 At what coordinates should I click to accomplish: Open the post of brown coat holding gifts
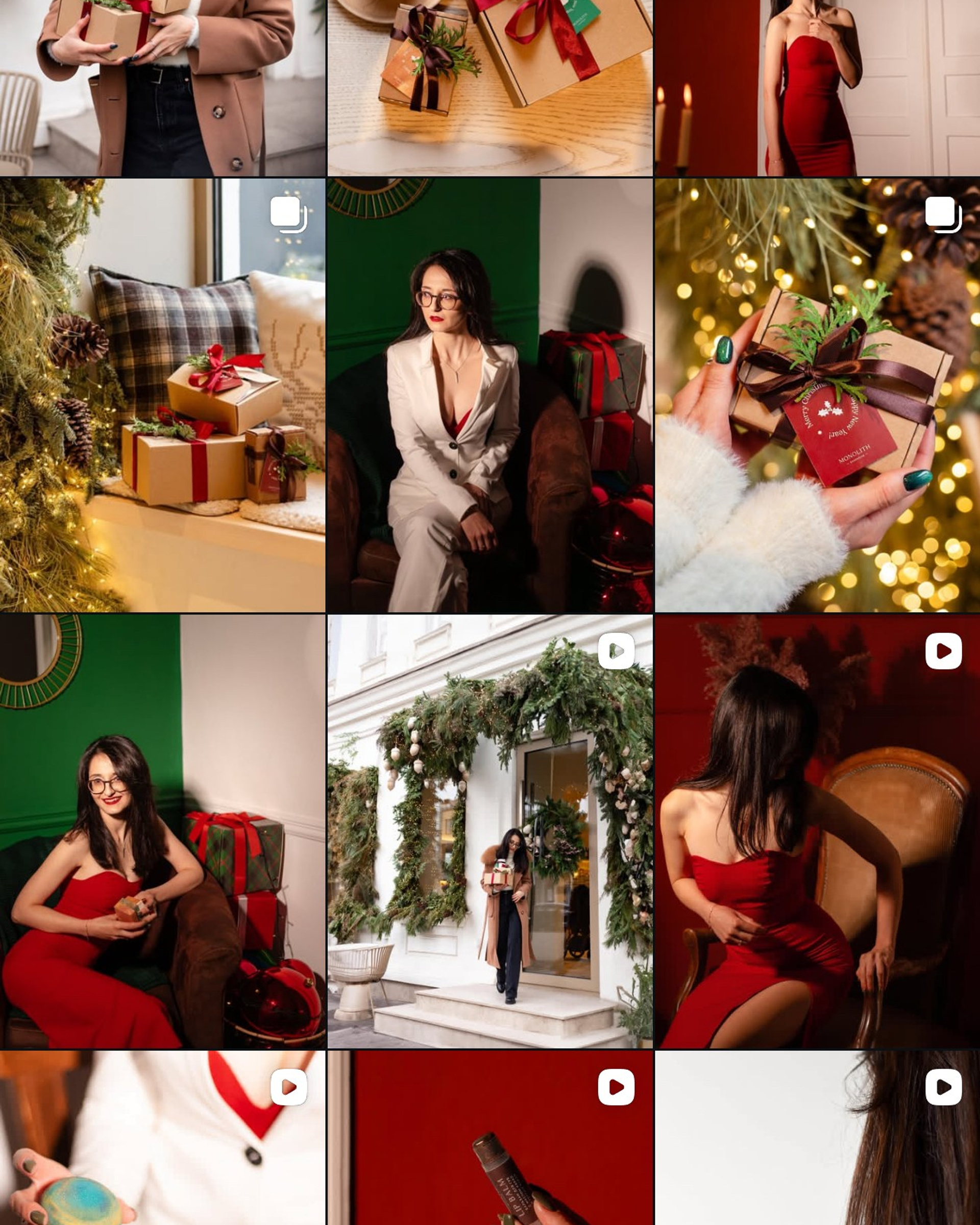[x=162, y=88]
